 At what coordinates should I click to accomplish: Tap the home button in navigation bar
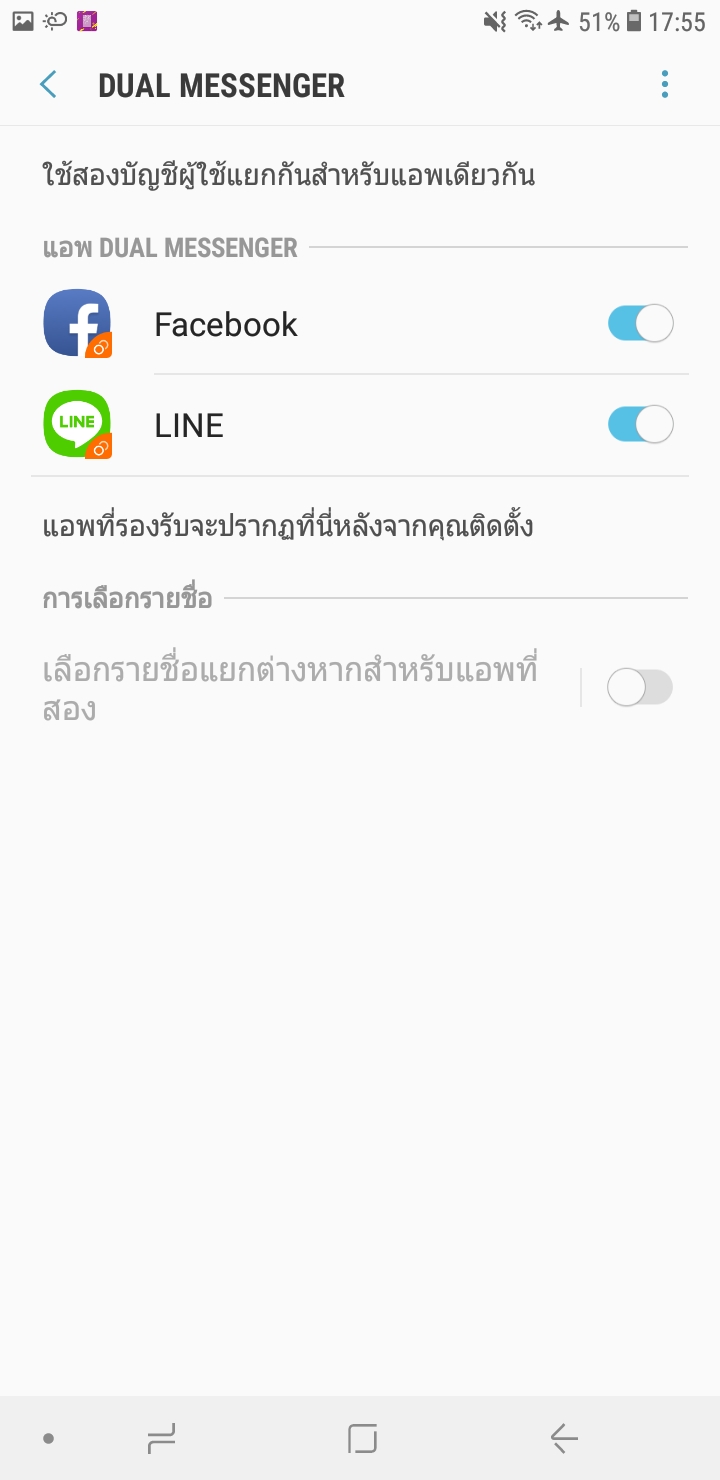point(362,1439)
